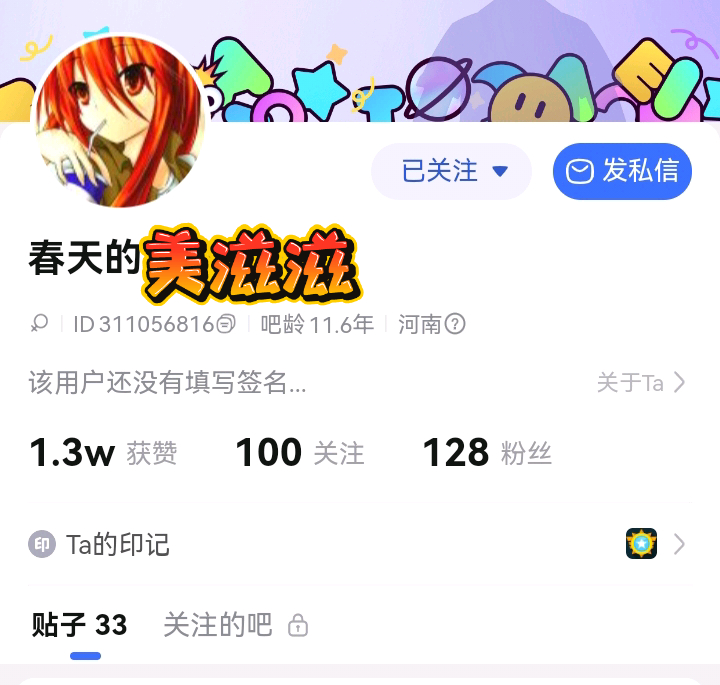Viewport: 720px width, 685px height.
Task: Send a private message via 发私信
Action: [x=622, y=171]
